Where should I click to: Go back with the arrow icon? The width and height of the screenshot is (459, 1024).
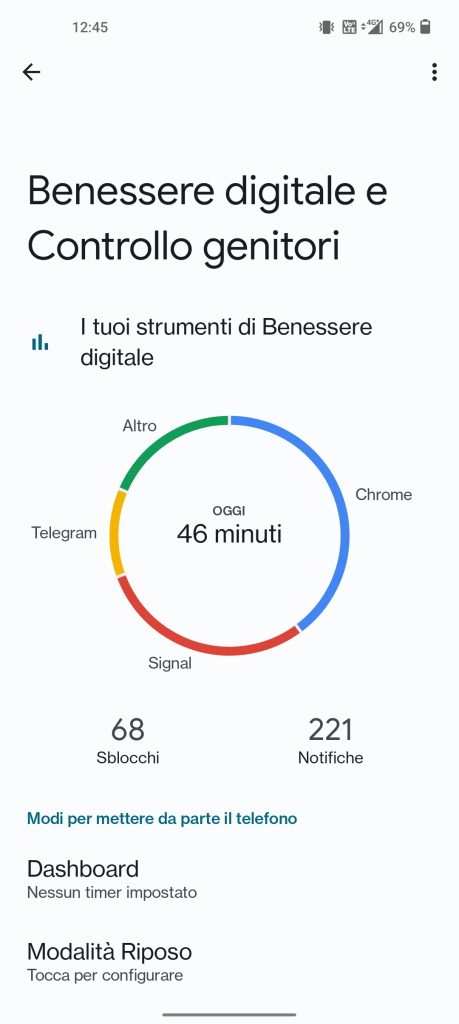click(x=31, y=72)
